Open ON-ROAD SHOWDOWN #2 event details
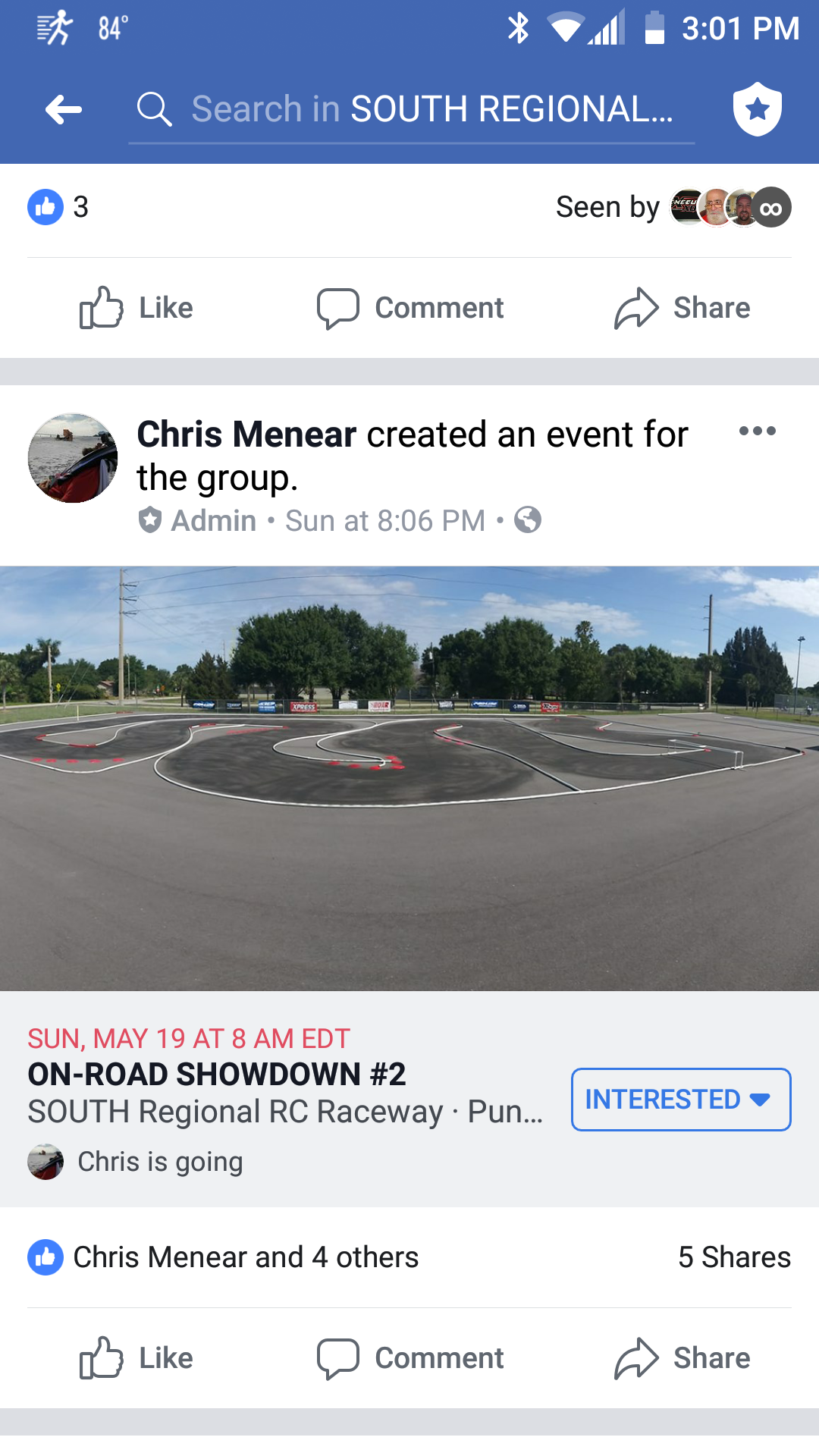 [x=217, y=1075]
